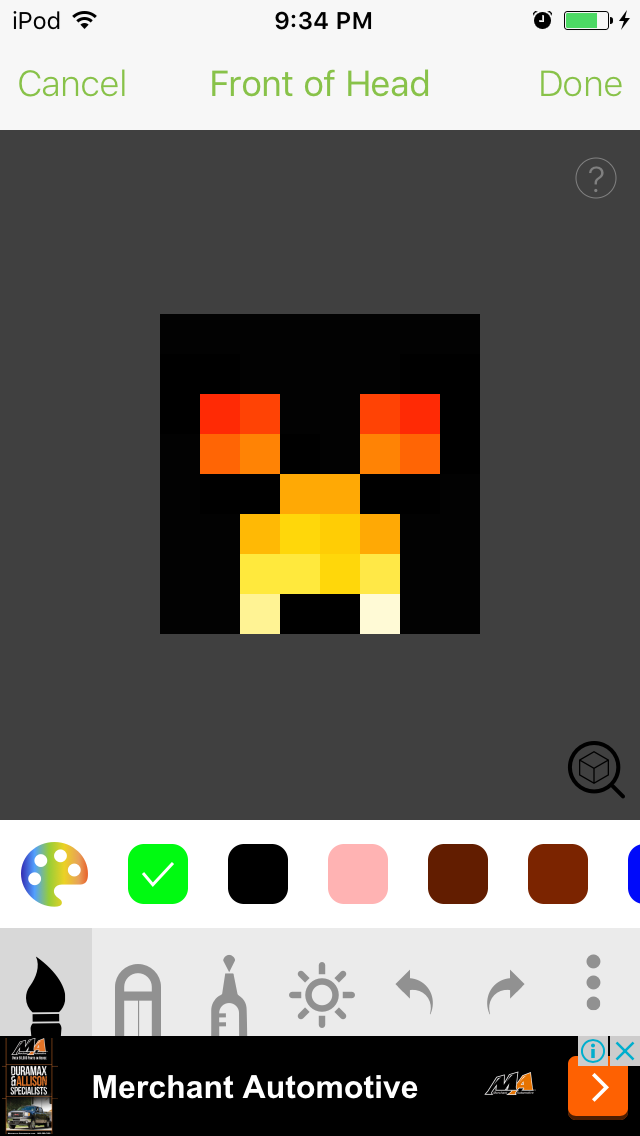Screen dimensions: 640x1136
Task: Open the more options menu
Action: click(x=593, y=982)
